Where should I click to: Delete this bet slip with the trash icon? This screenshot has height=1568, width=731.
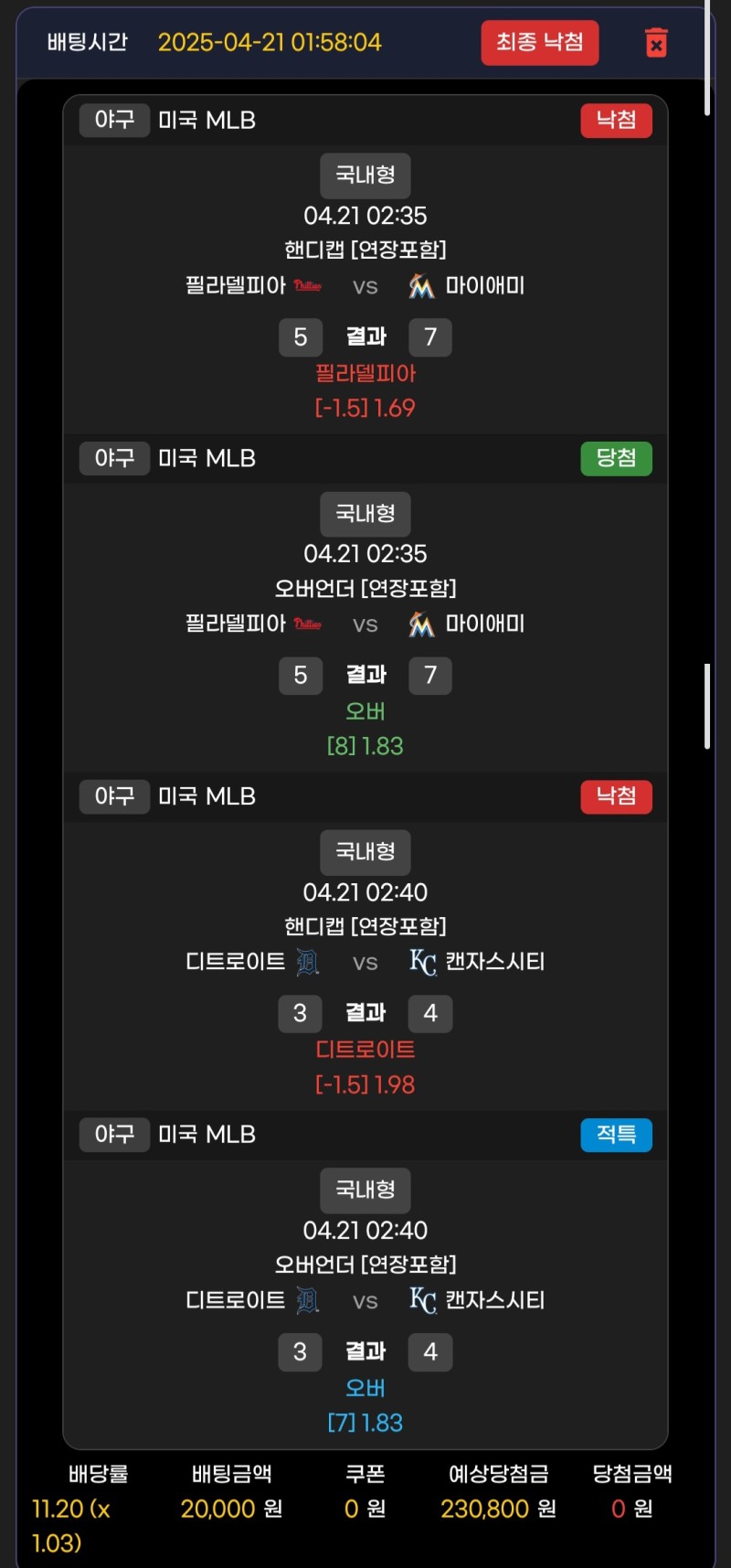(x=656, y=43)
